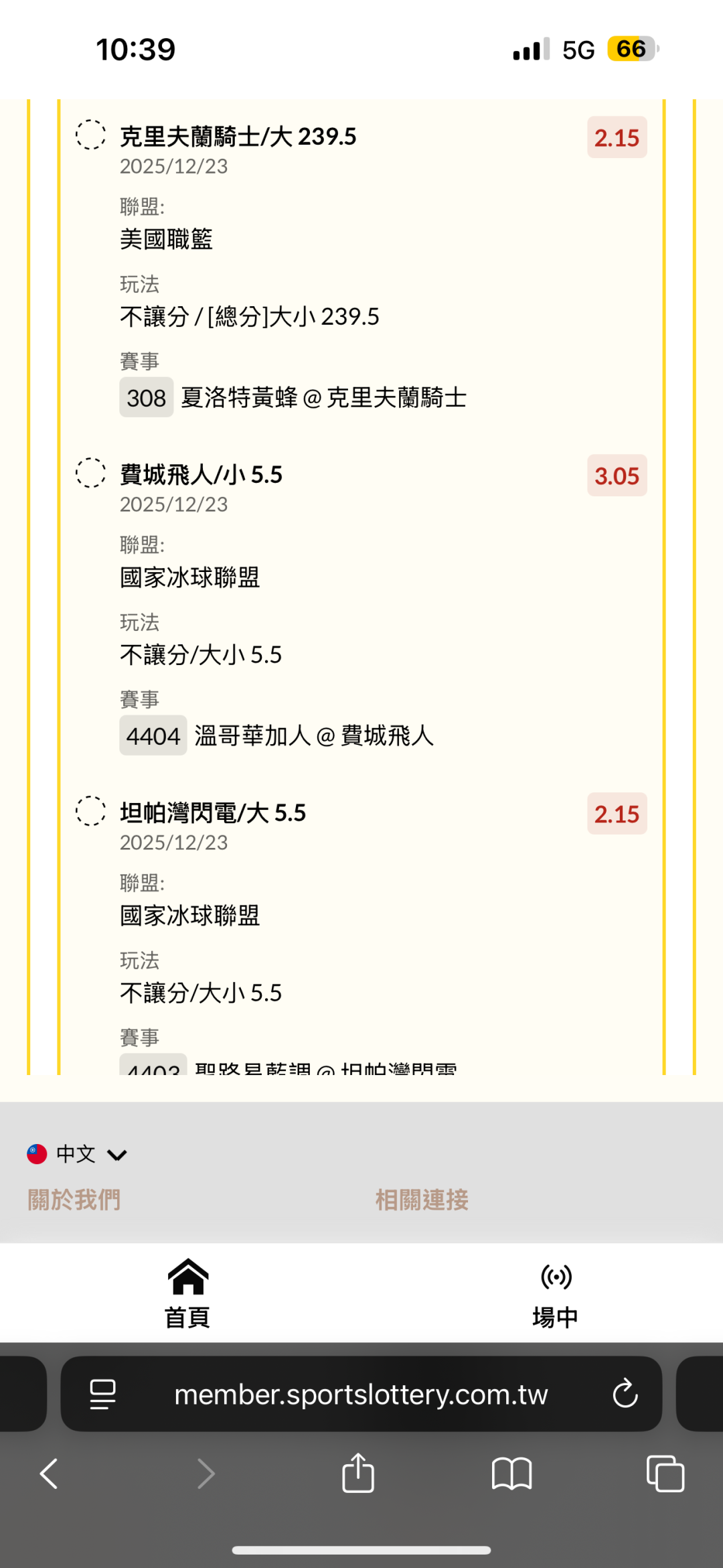The image size is (723, 1568).
Task: Tap the 2.15 odds for 克里夫蘭騎士
Action: click(x=617, y=138)
